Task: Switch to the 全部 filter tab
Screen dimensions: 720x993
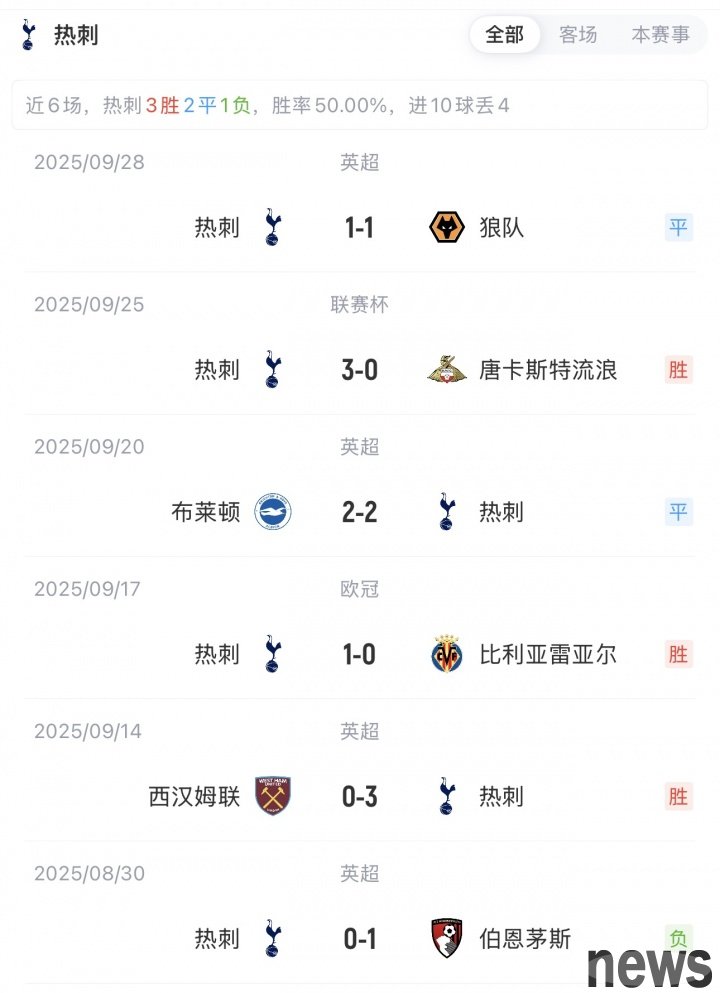Action: 505,35
